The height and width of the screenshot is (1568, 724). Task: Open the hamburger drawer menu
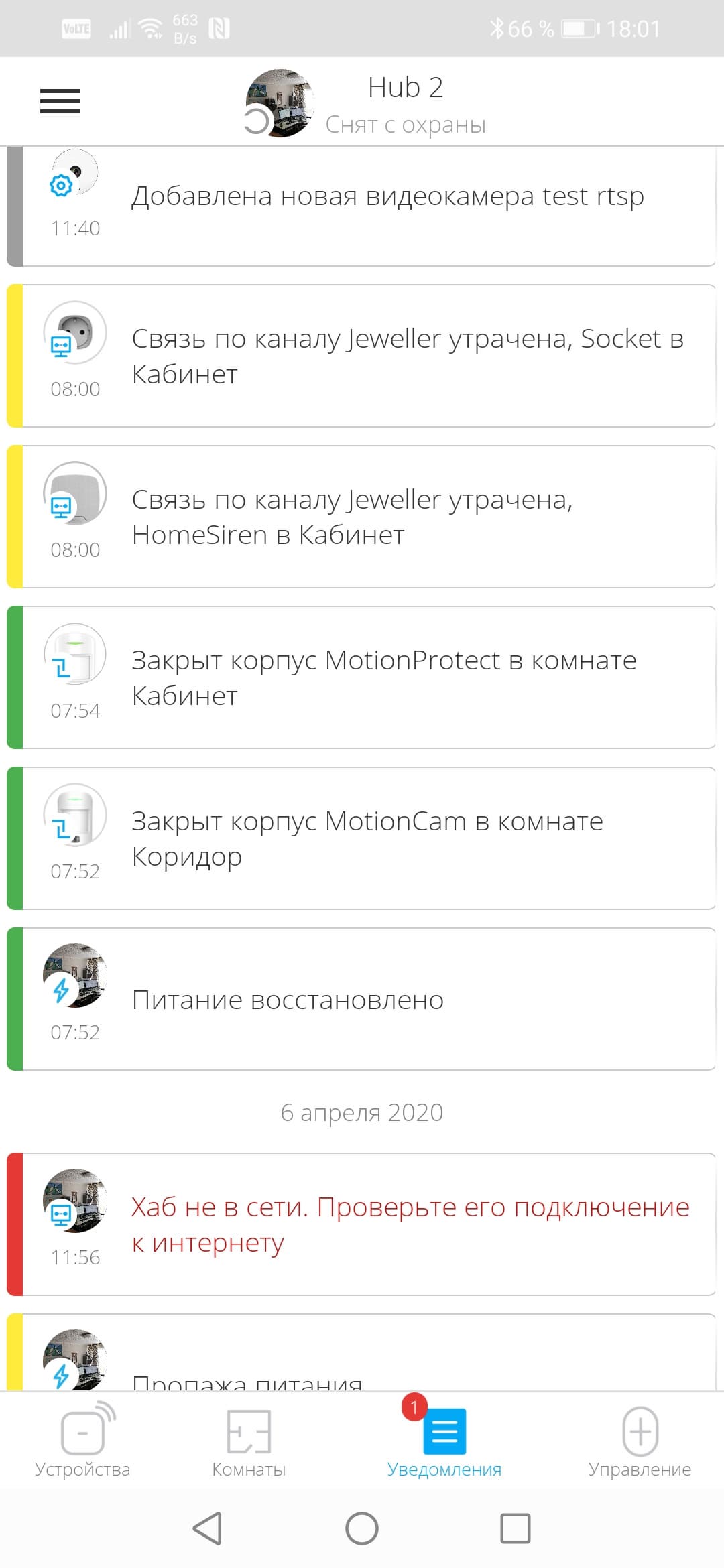coord(60,101)
